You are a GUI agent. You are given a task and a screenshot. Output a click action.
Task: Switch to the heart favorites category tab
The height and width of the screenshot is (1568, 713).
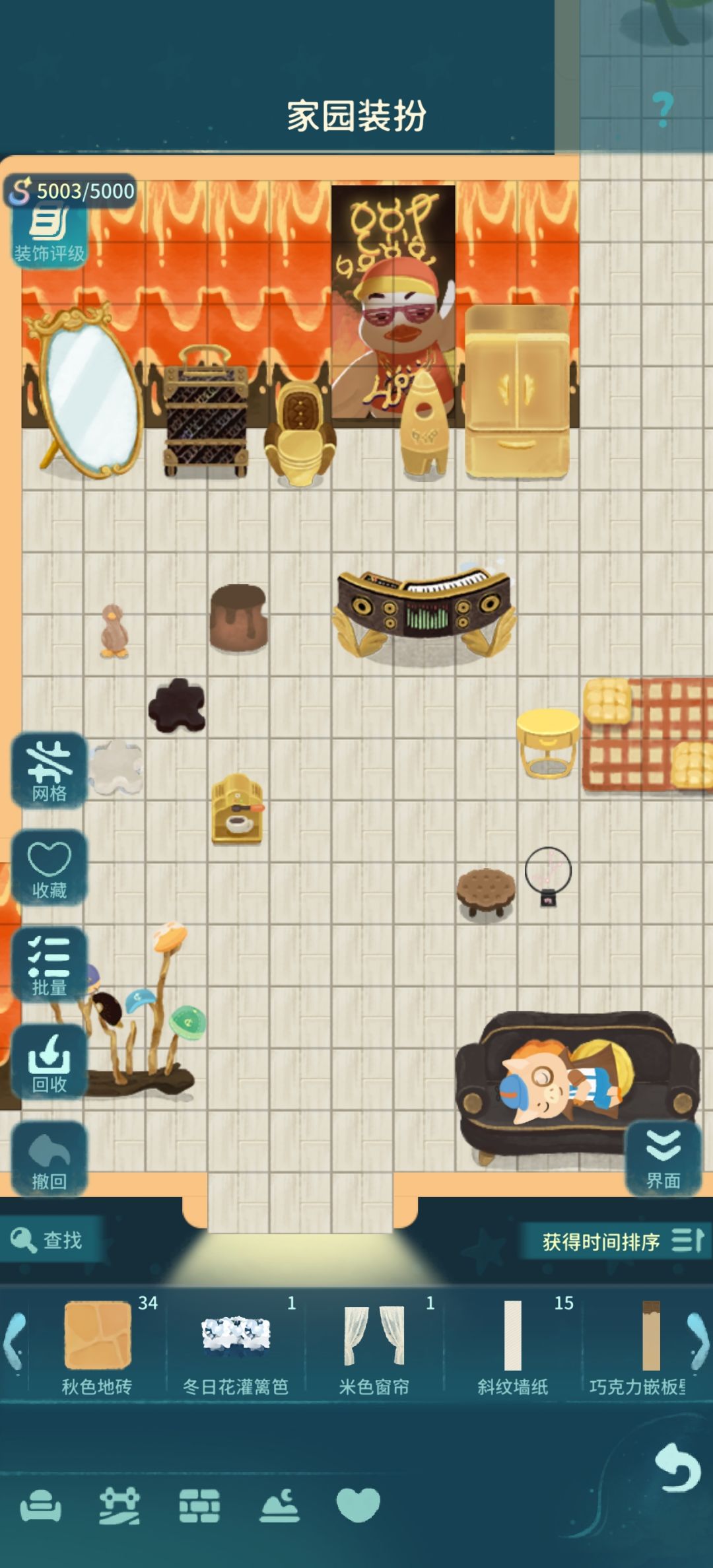pos(358,1505)
